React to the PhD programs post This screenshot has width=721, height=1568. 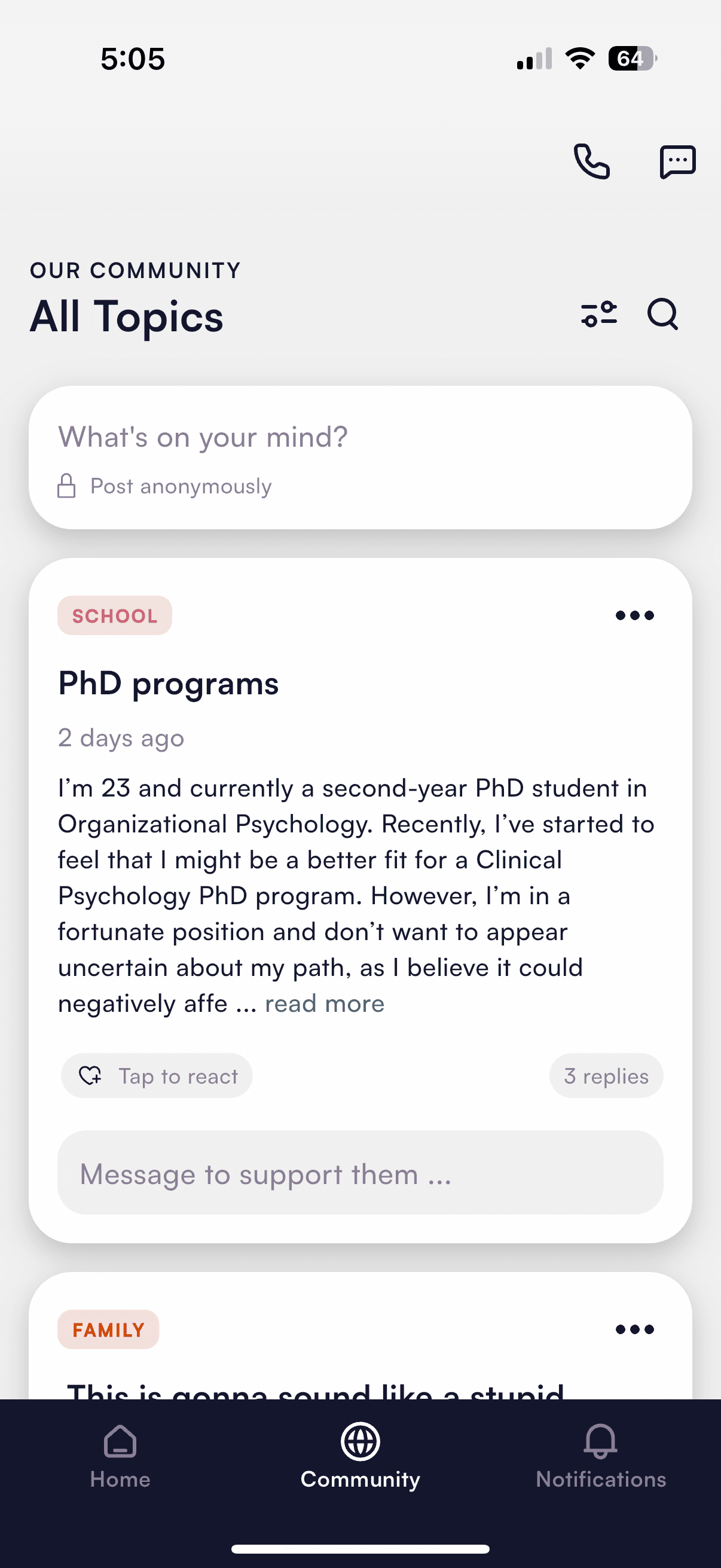point(157,1076)
